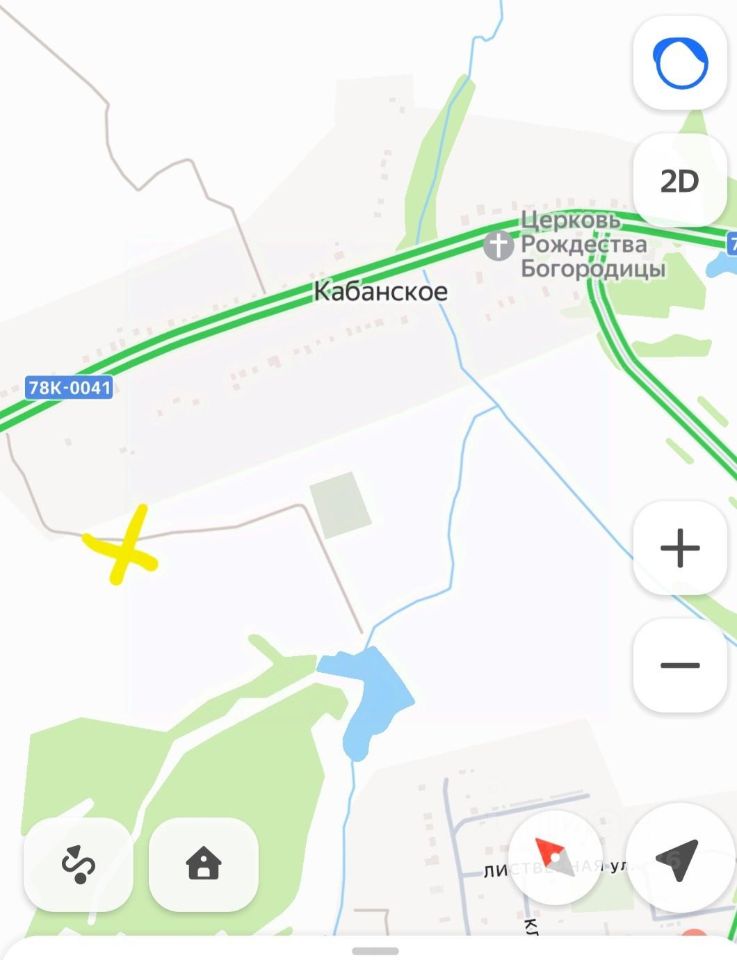
Task: Zoom out with the minus button
Action: [680, 665]
